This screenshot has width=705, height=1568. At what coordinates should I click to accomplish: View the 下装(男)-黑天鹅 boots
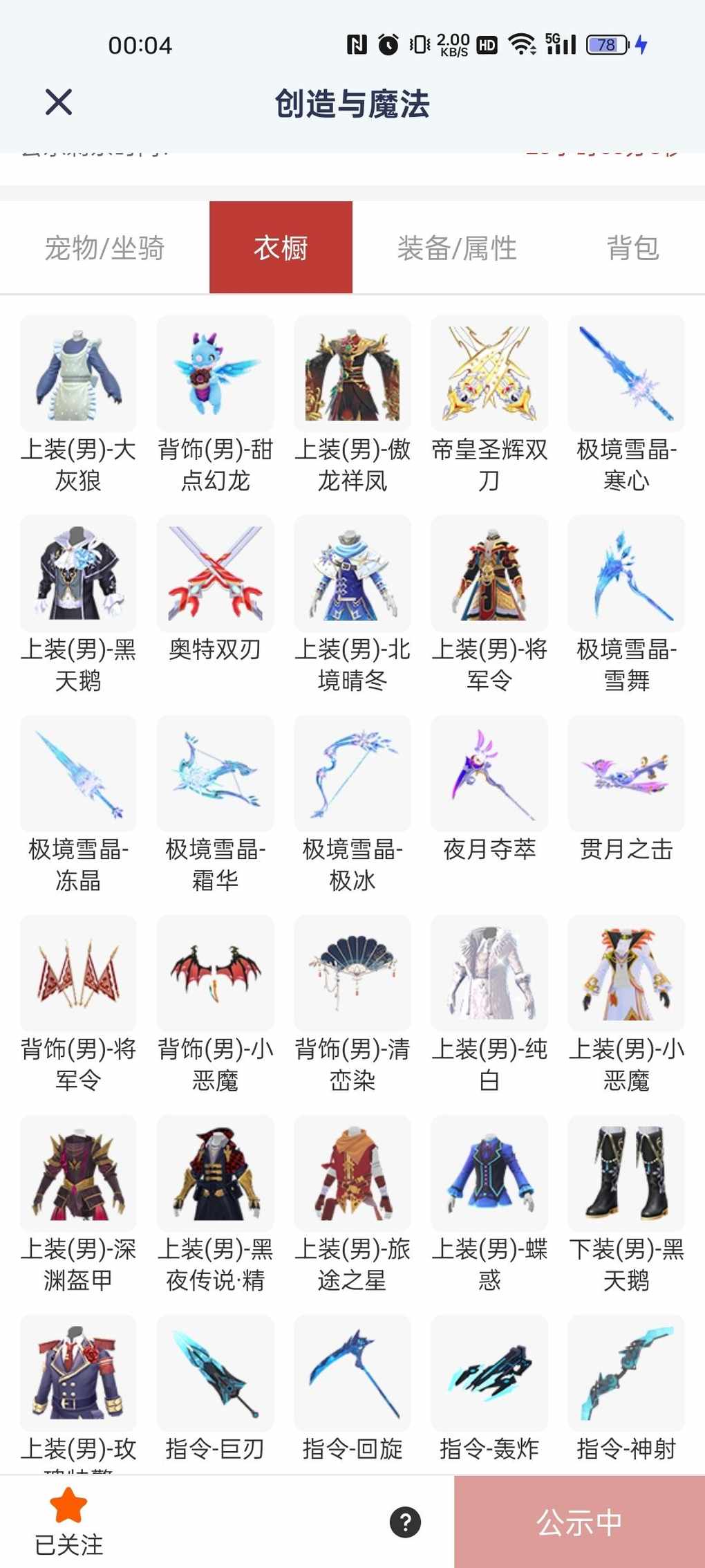[626, 1173]
